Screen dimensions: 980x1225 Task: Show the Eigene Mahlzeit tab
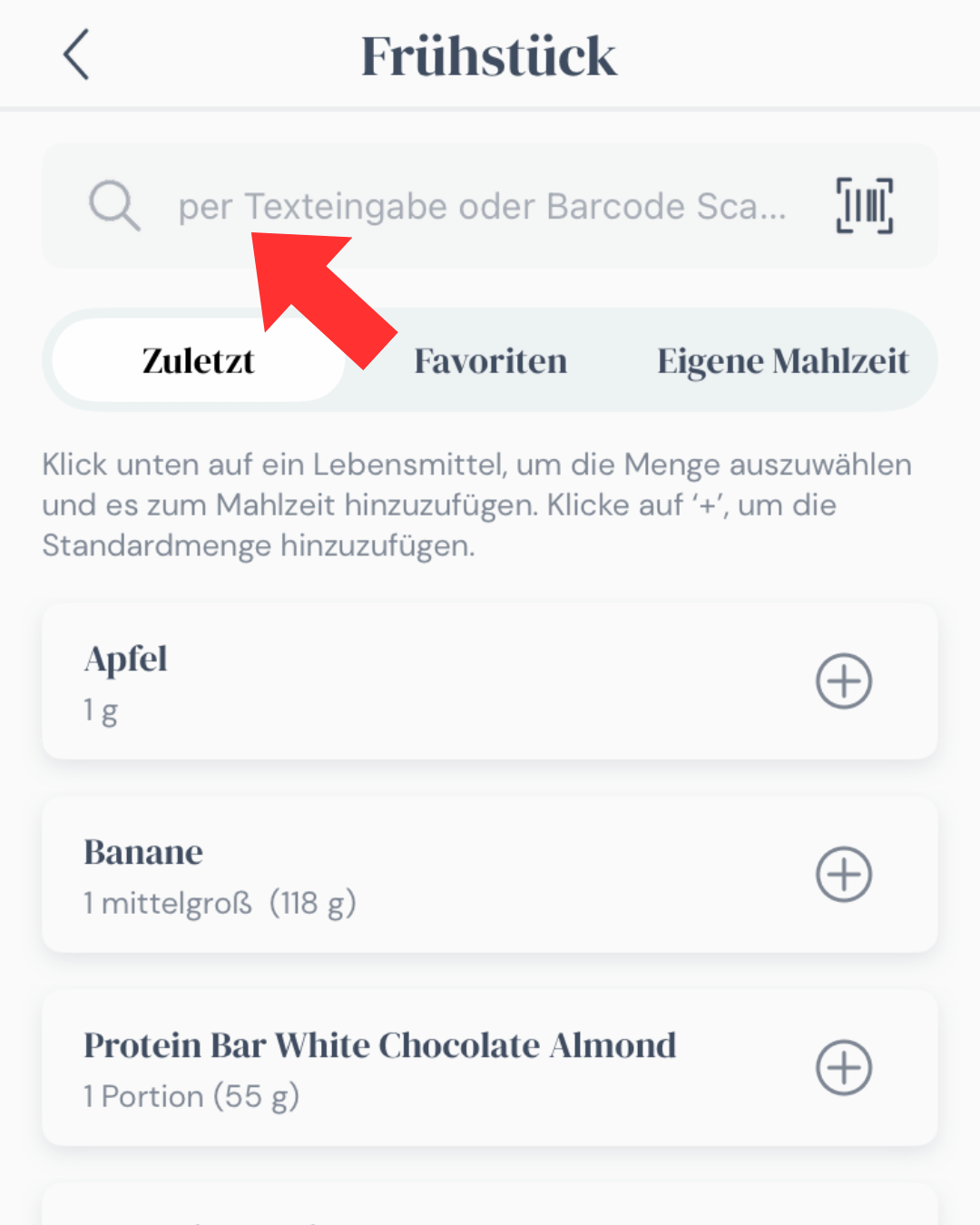782,360
